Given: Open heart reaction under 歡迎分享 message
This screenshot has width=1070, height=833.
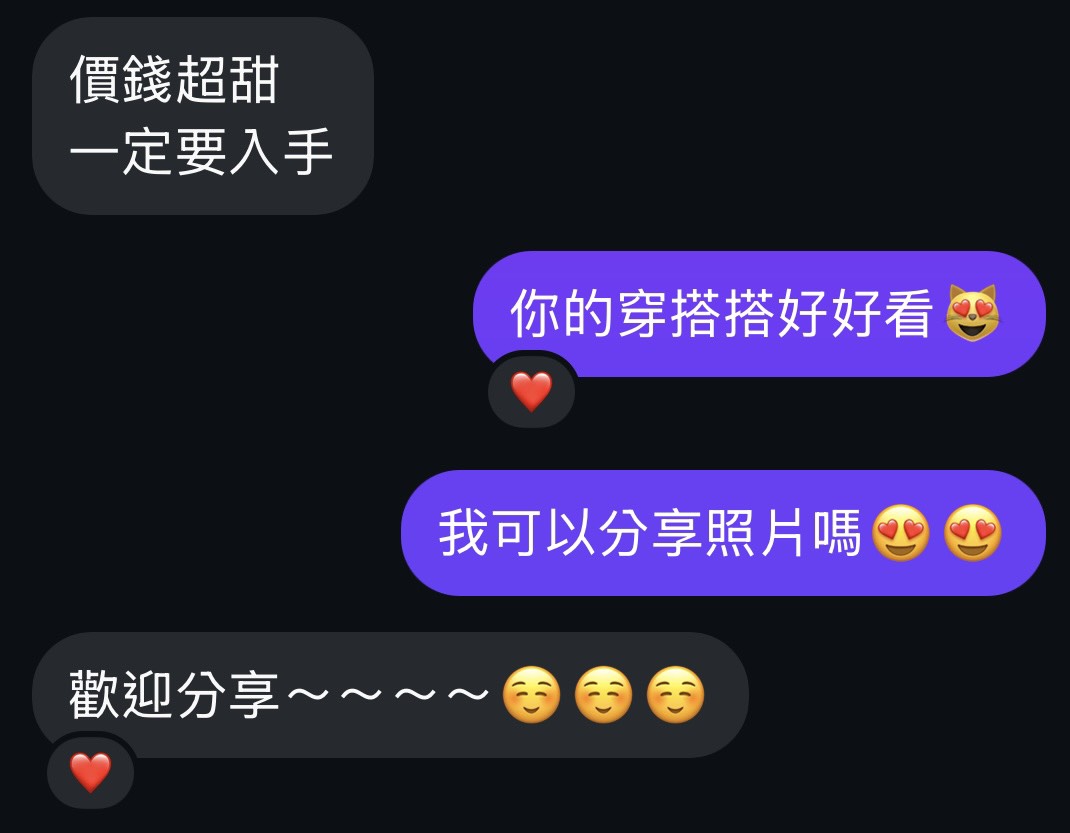Looking at the screenshot, I should (x=90, y=772).
